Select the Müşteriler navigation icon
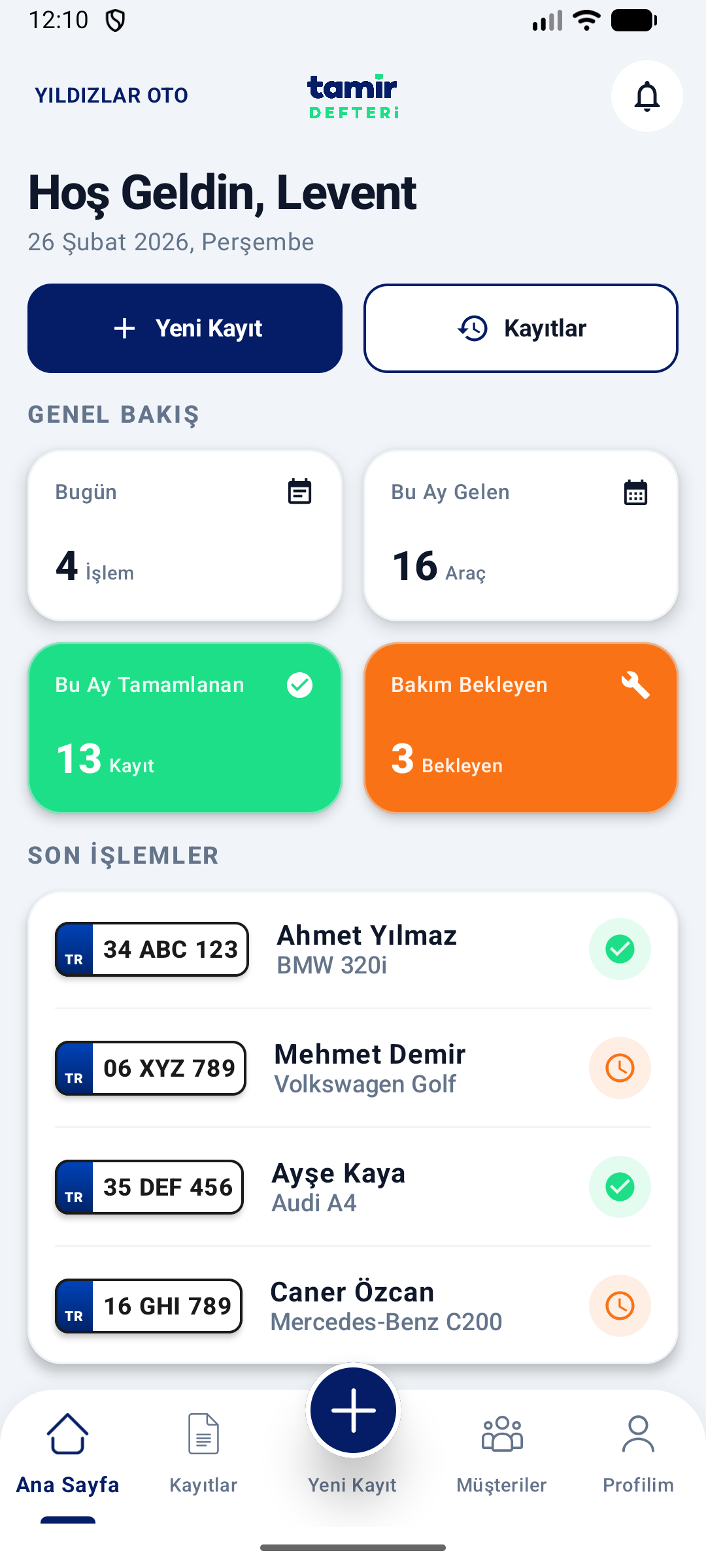Viewport: 706px width, 1568px height. click(x=501, y=1435)
